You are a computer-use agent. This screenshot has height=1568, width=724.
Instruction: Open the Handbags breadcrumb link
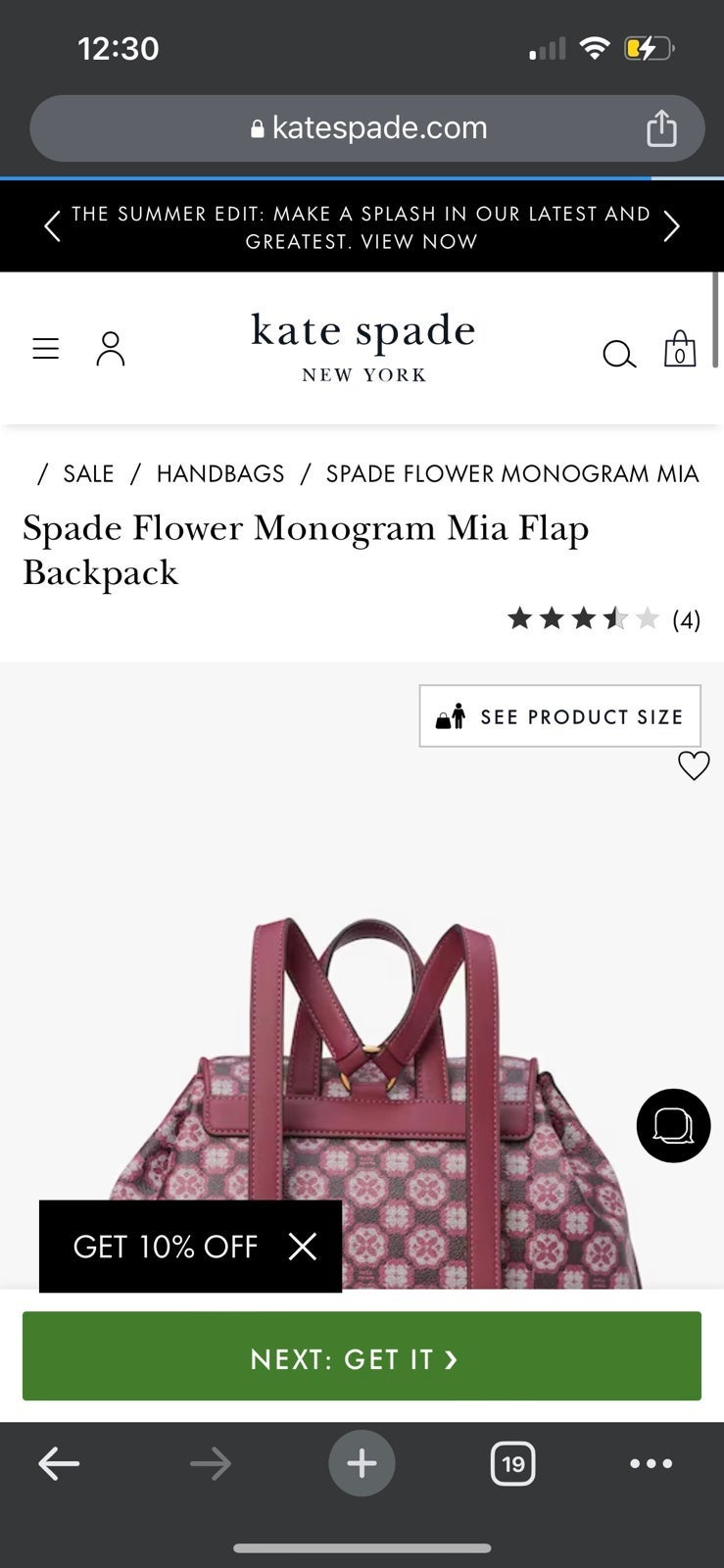(220, 474)
